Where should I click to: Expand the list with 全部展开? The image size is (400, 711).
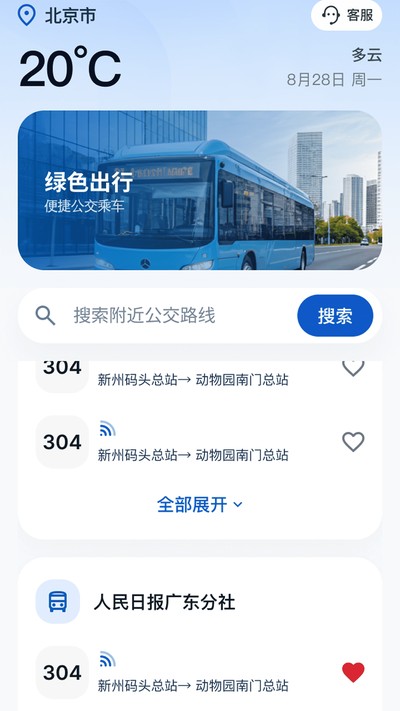click(x=200, y=504)
